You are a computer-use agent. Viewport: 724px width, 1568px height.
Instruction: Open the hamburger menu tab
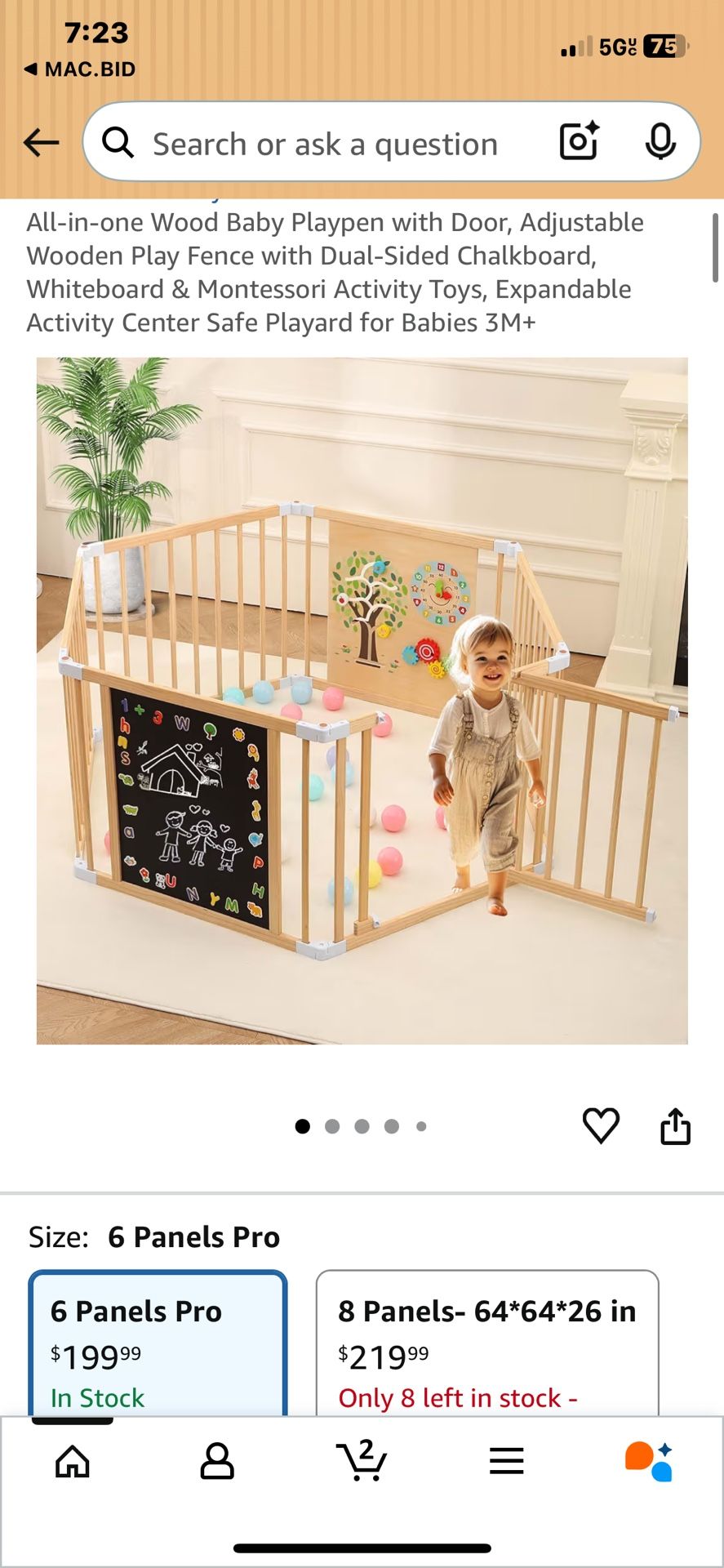point(506,1461)
